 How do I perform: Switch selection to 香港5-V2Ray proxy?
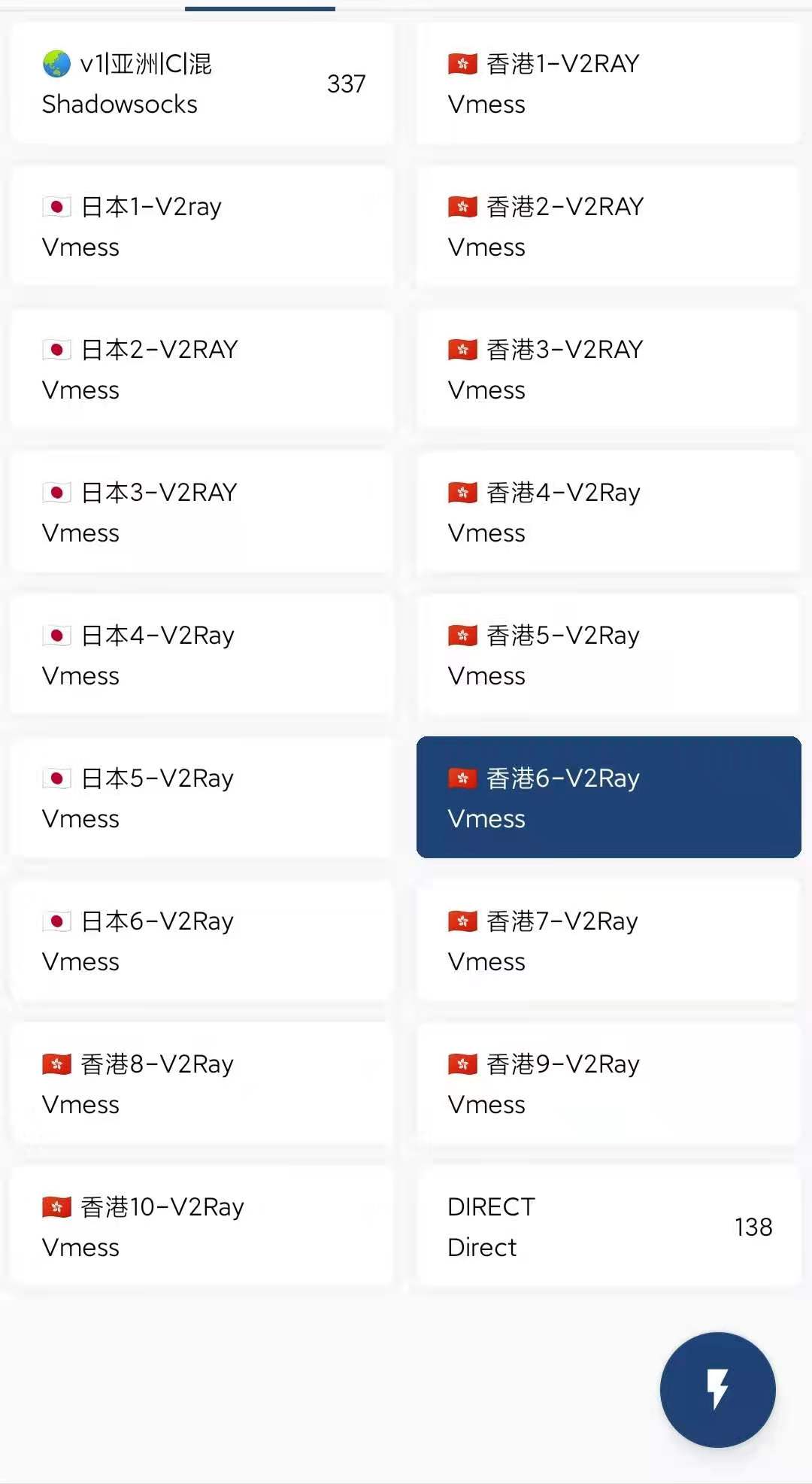click(605, 654)
